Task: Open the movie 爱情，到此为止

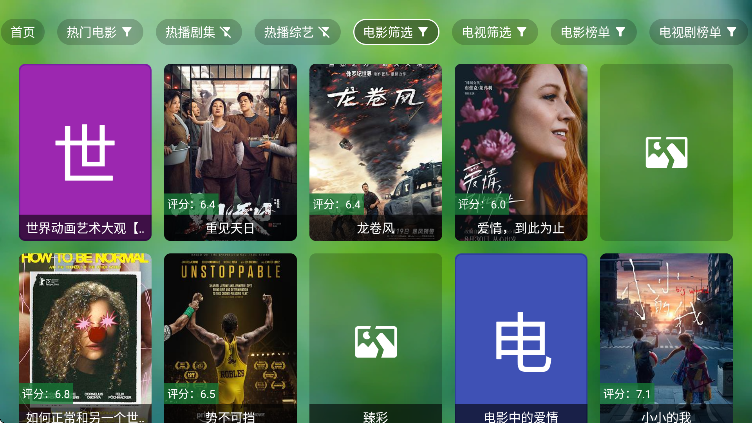Action: [521, 152]
